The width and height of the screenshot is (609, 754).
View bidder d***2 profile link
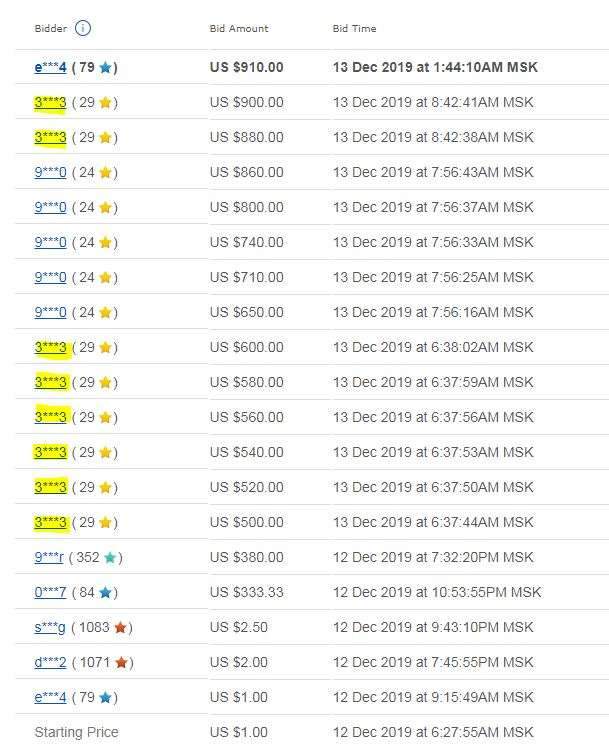point(50,663)
